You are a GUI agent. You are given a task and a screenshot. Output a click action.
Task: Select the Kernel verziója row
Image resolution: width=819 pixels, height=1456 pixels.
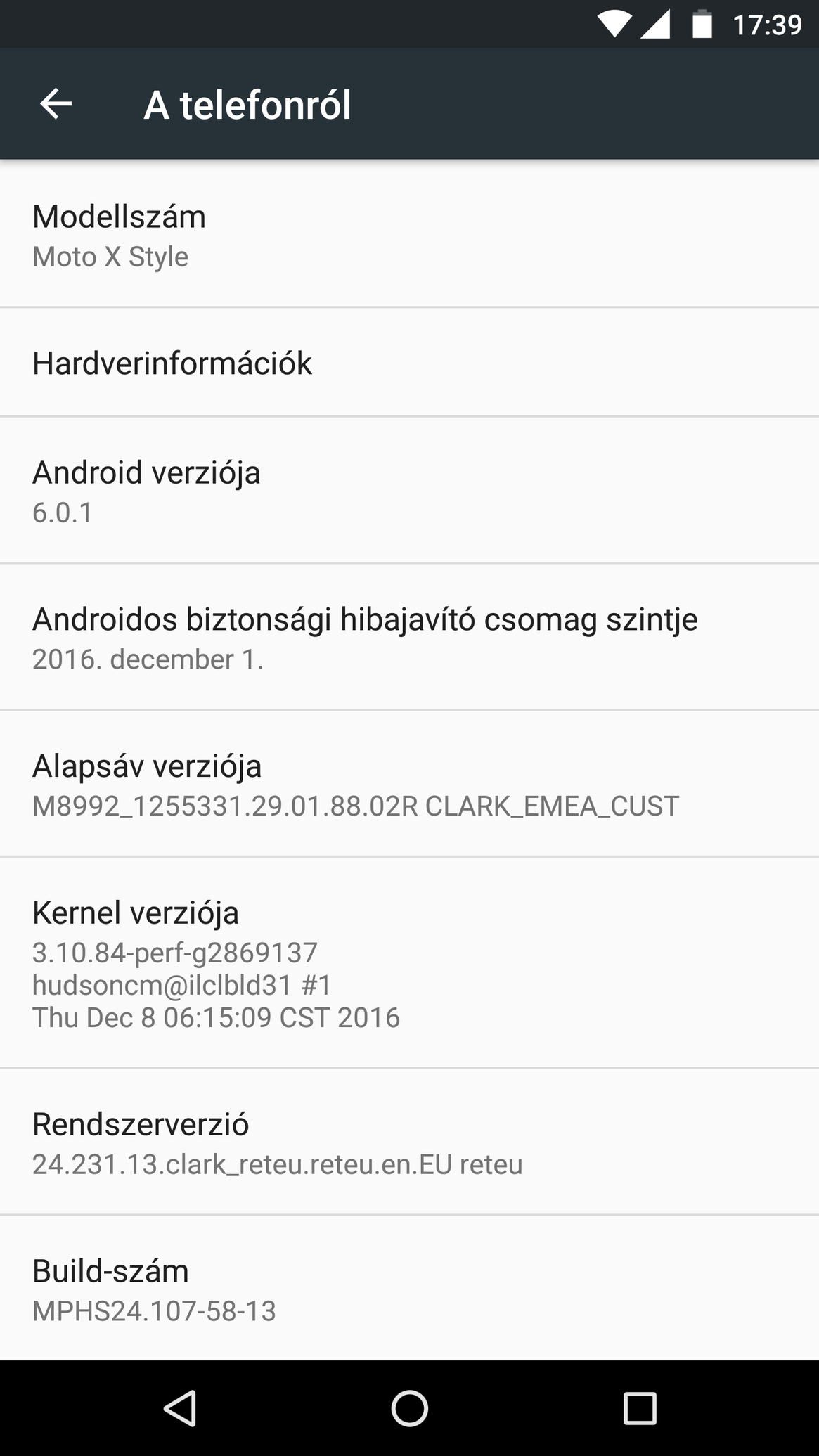[409, 962]
